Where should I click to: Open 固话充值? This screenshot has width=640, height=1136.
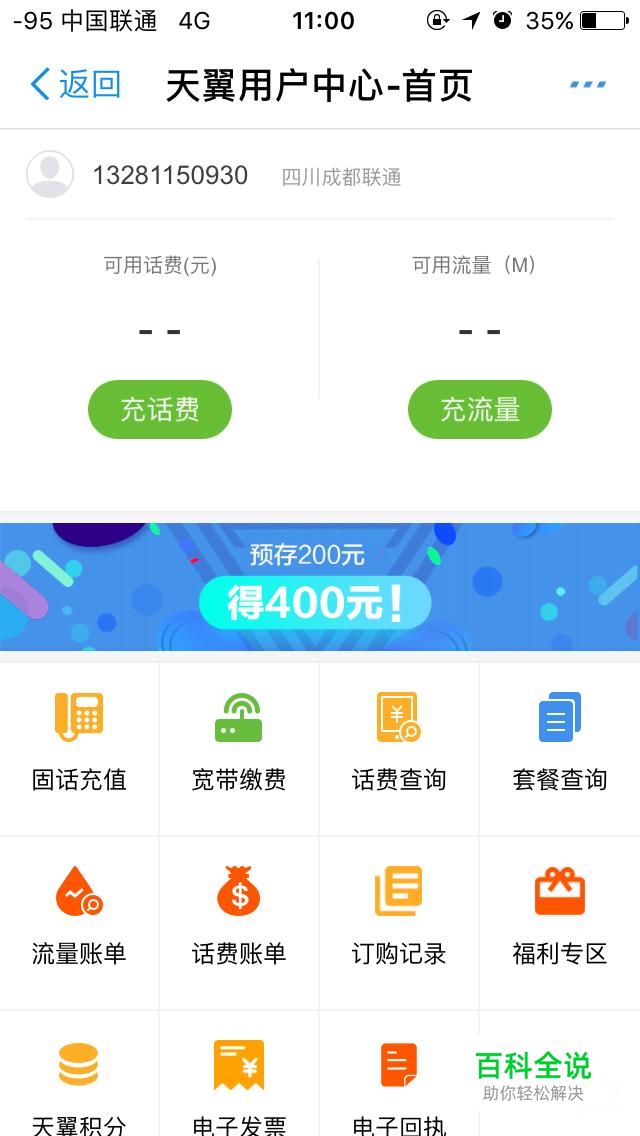point(79,748)
